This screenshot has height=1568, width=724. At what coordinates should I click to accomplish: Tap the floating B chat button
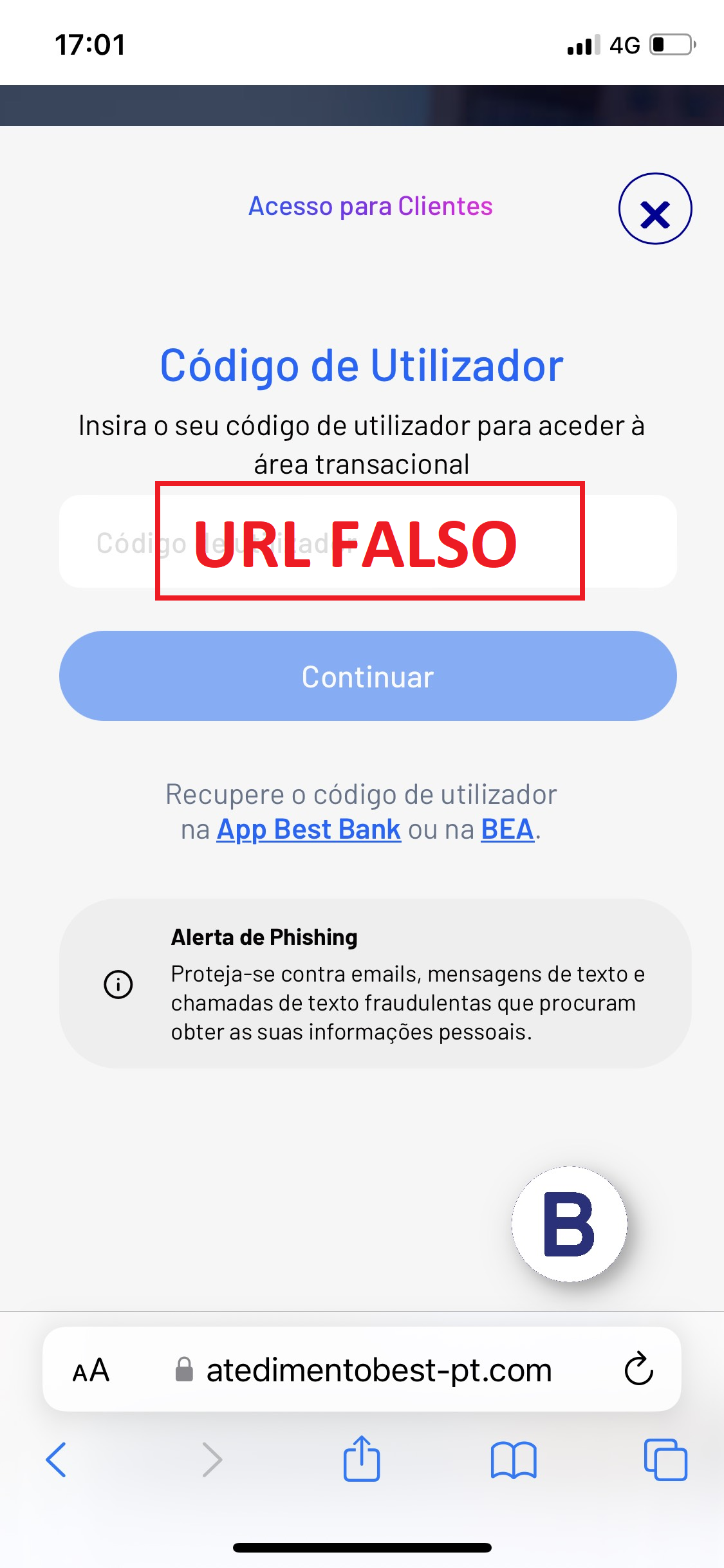569,1224
